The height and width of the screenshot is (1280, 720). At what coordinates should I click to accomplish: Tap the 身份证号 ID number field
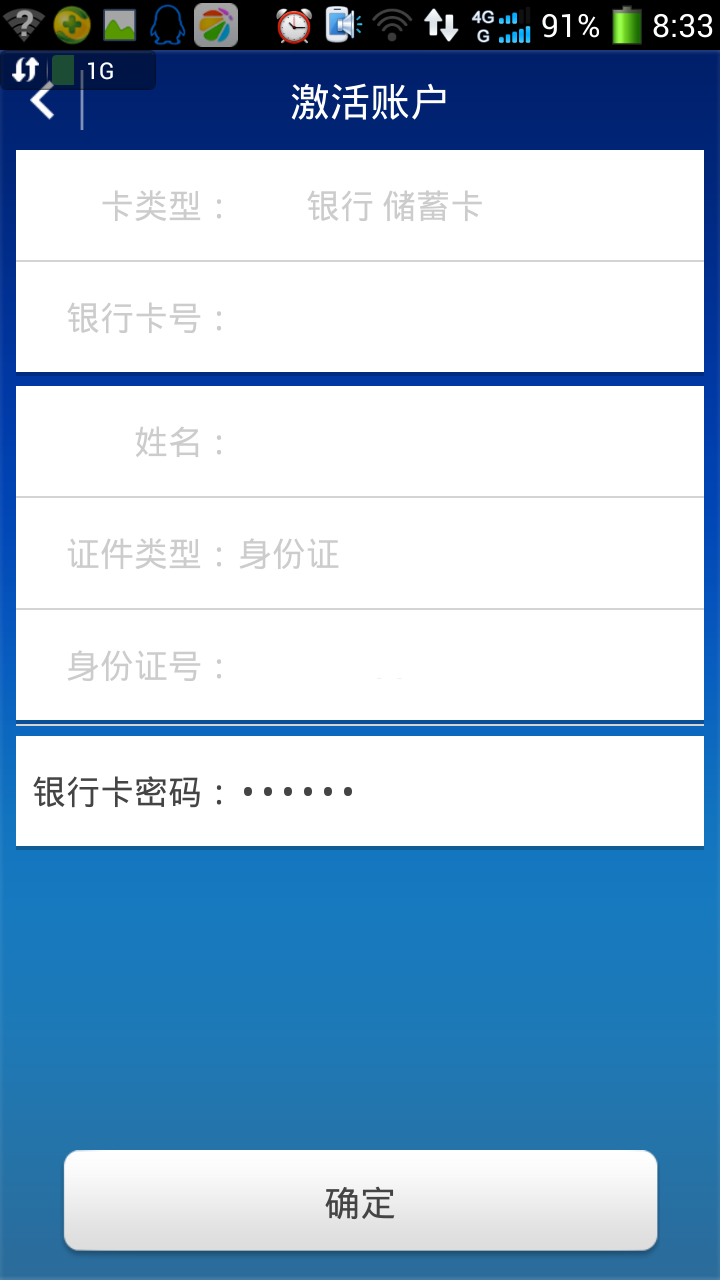pos(460,666)
